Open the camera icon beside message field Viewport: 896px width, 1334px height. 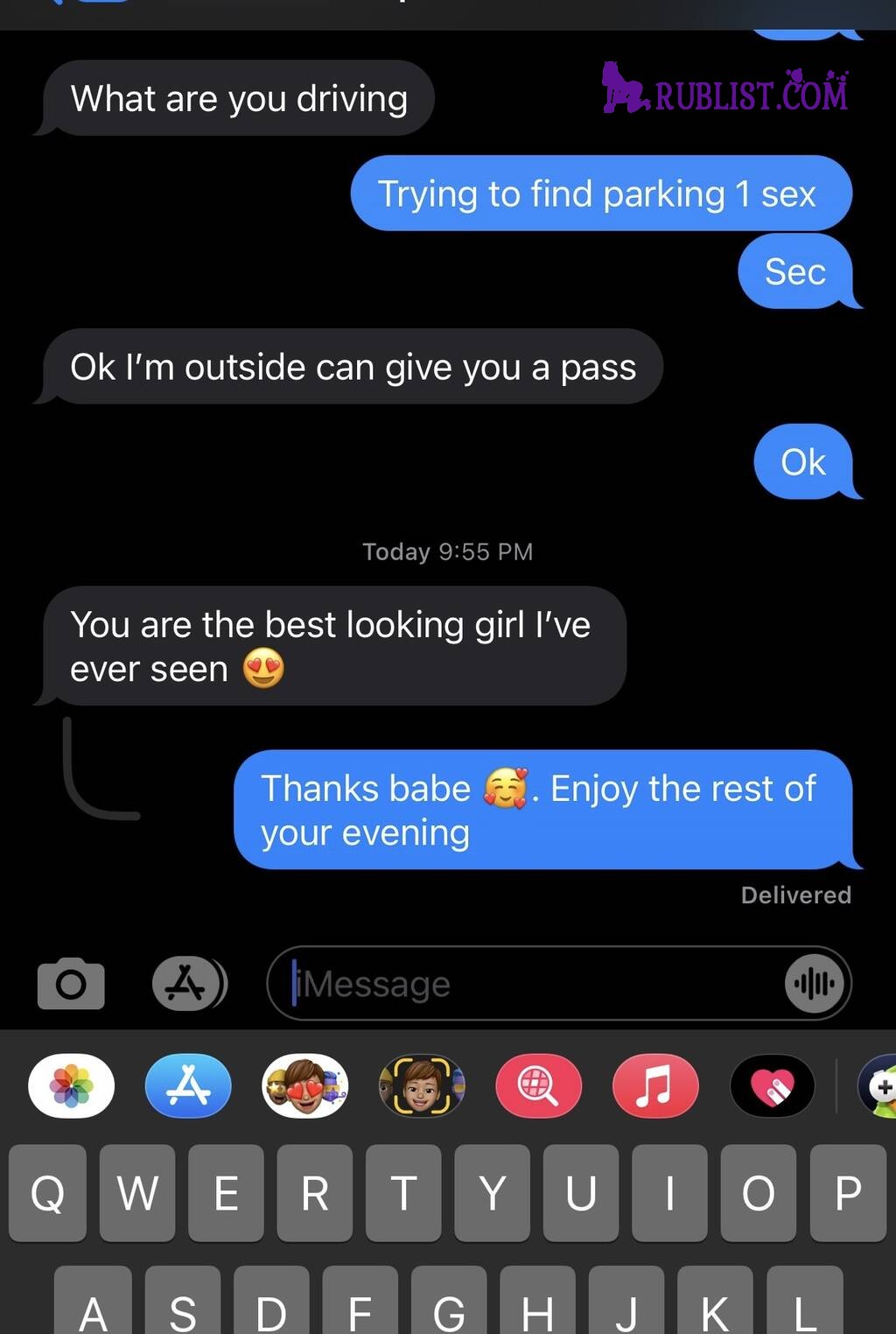click(x=71, y=984)
